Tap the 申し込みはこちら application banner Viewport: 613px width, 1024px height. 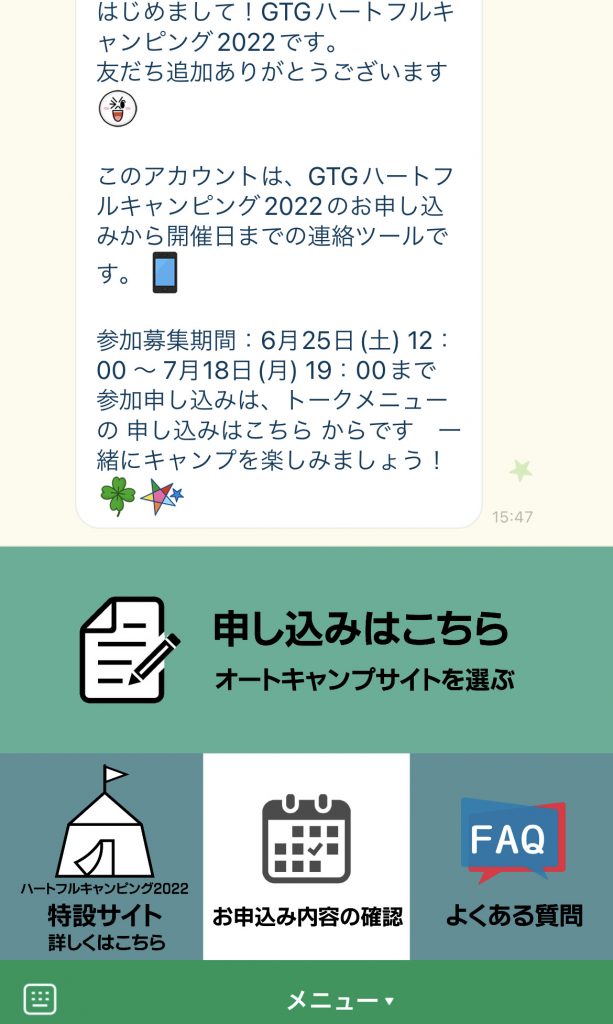[x=306, y=649]
